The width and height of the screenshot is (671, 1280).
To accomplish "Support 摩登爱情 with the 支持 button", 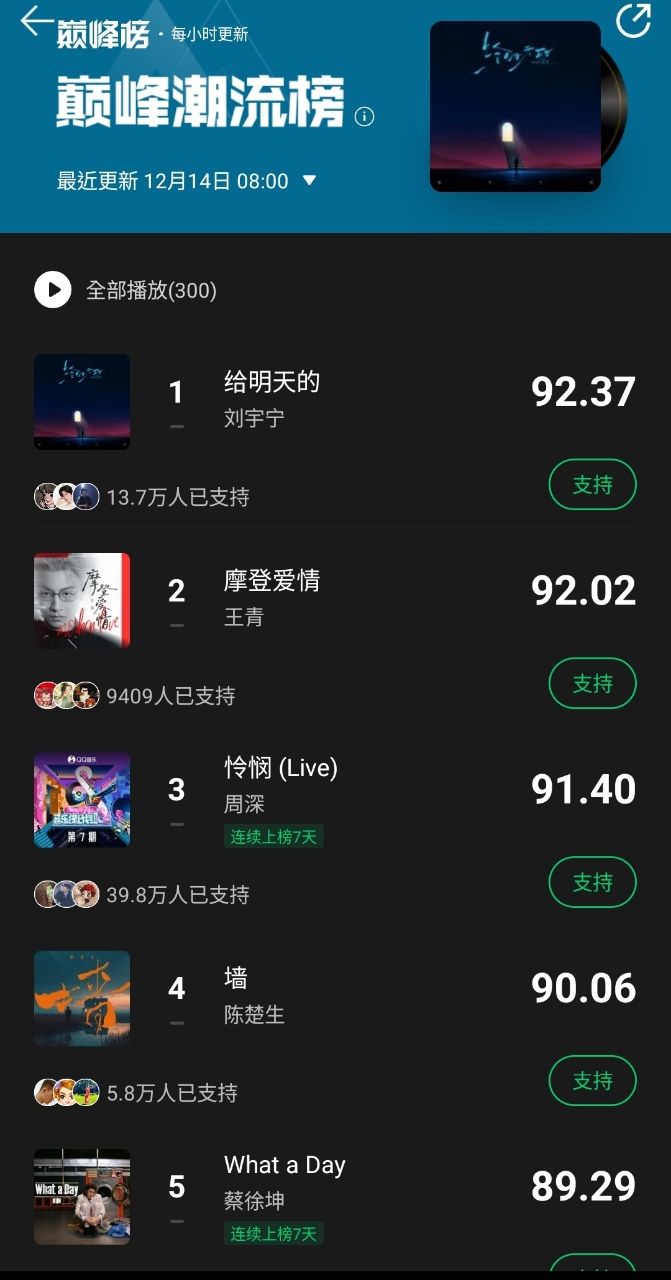I will (x=592, y=684).
